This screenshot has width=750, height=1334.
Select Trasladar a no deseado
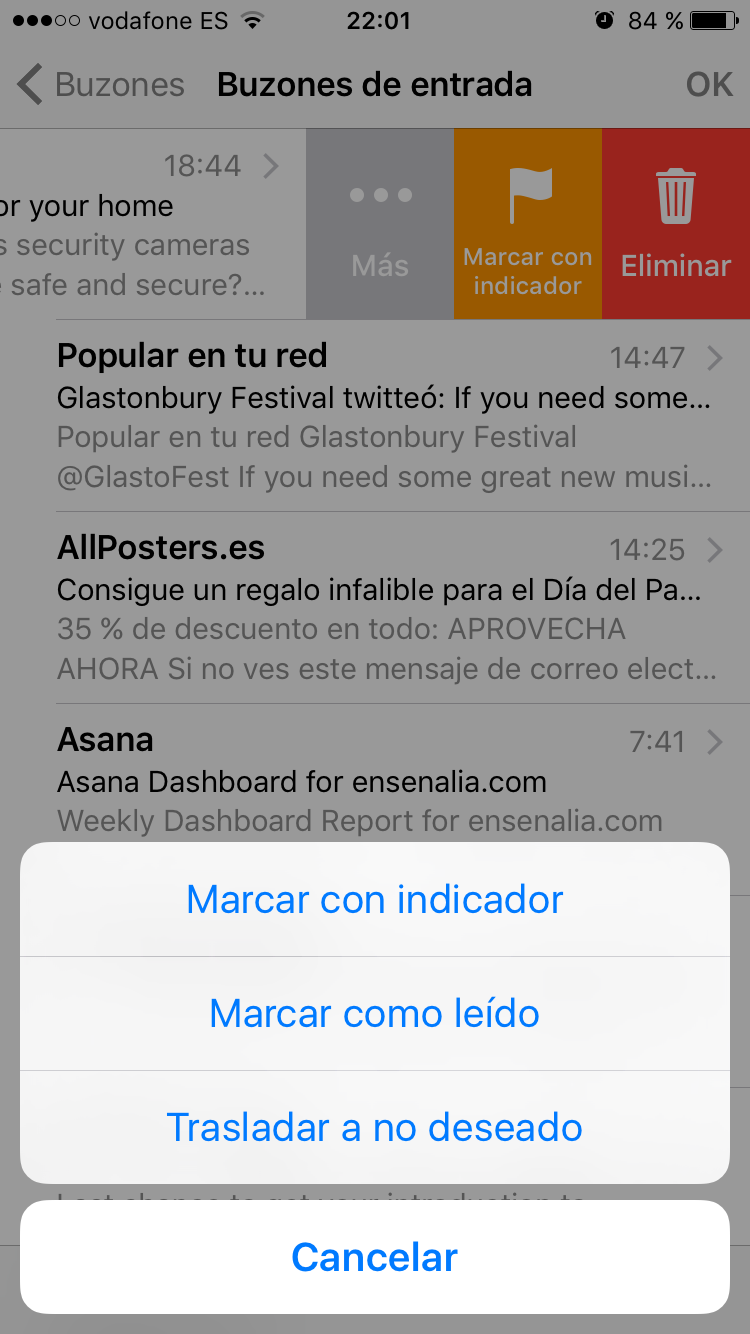pyautogui.click(x=374, y=1128)
